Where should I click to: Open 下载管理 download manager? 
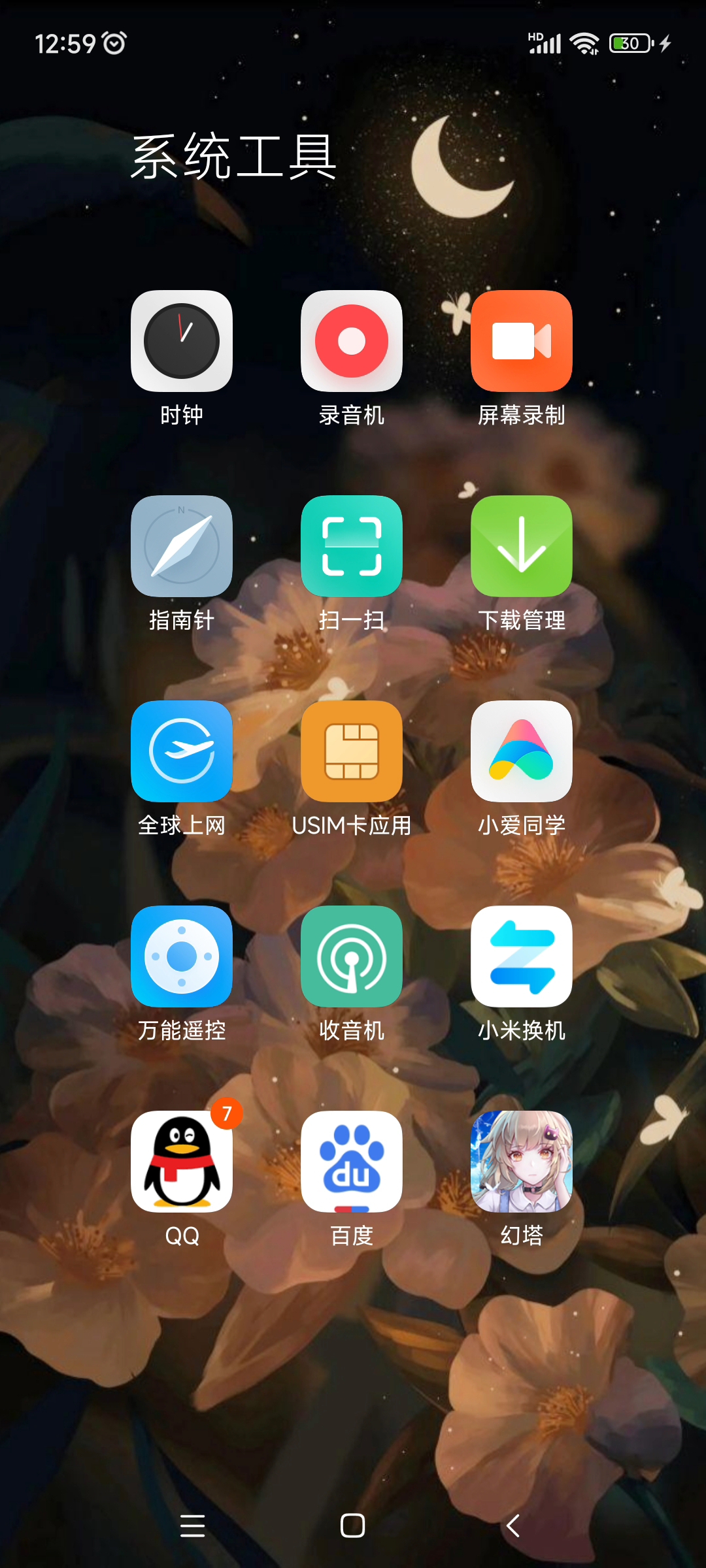522,546
